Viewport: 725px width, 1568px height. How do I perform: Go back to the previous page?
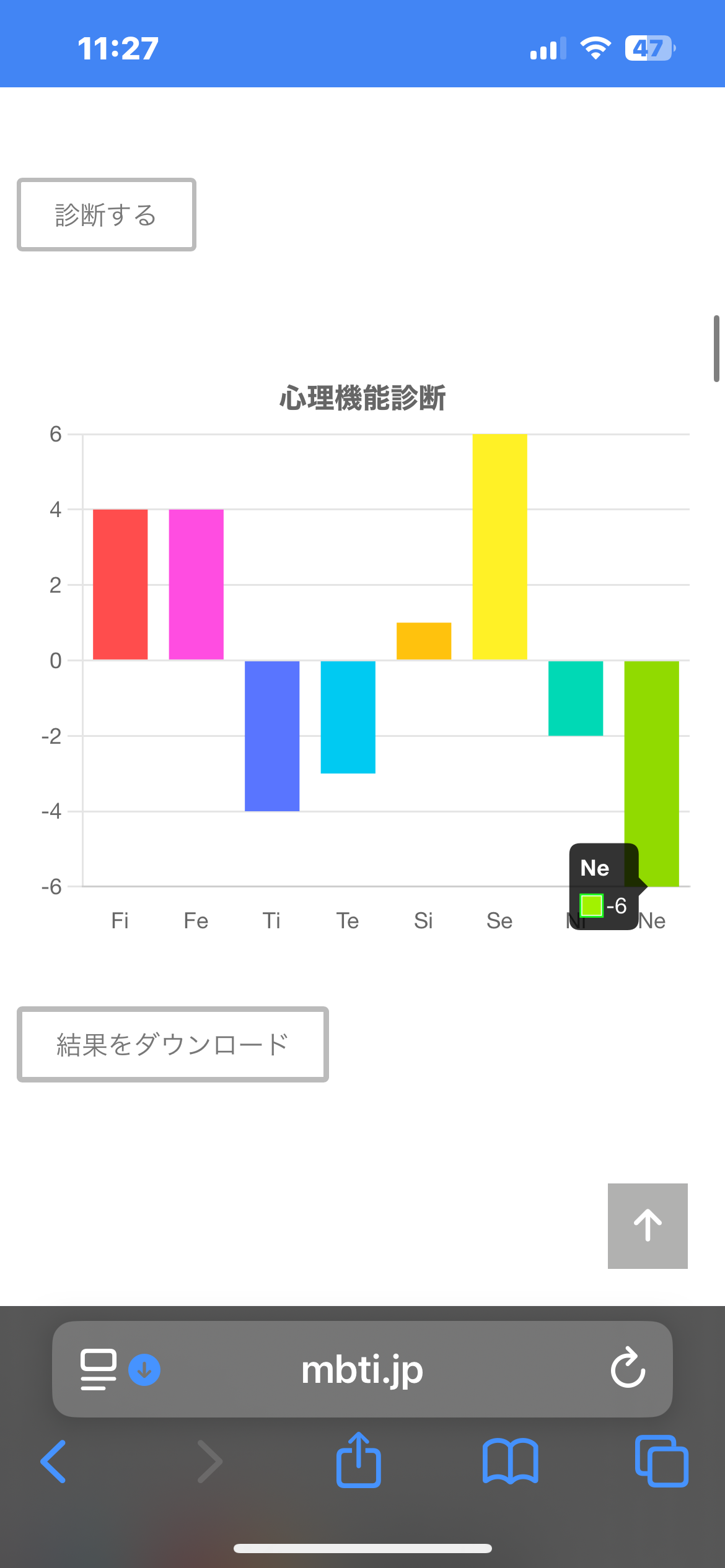53,1461
